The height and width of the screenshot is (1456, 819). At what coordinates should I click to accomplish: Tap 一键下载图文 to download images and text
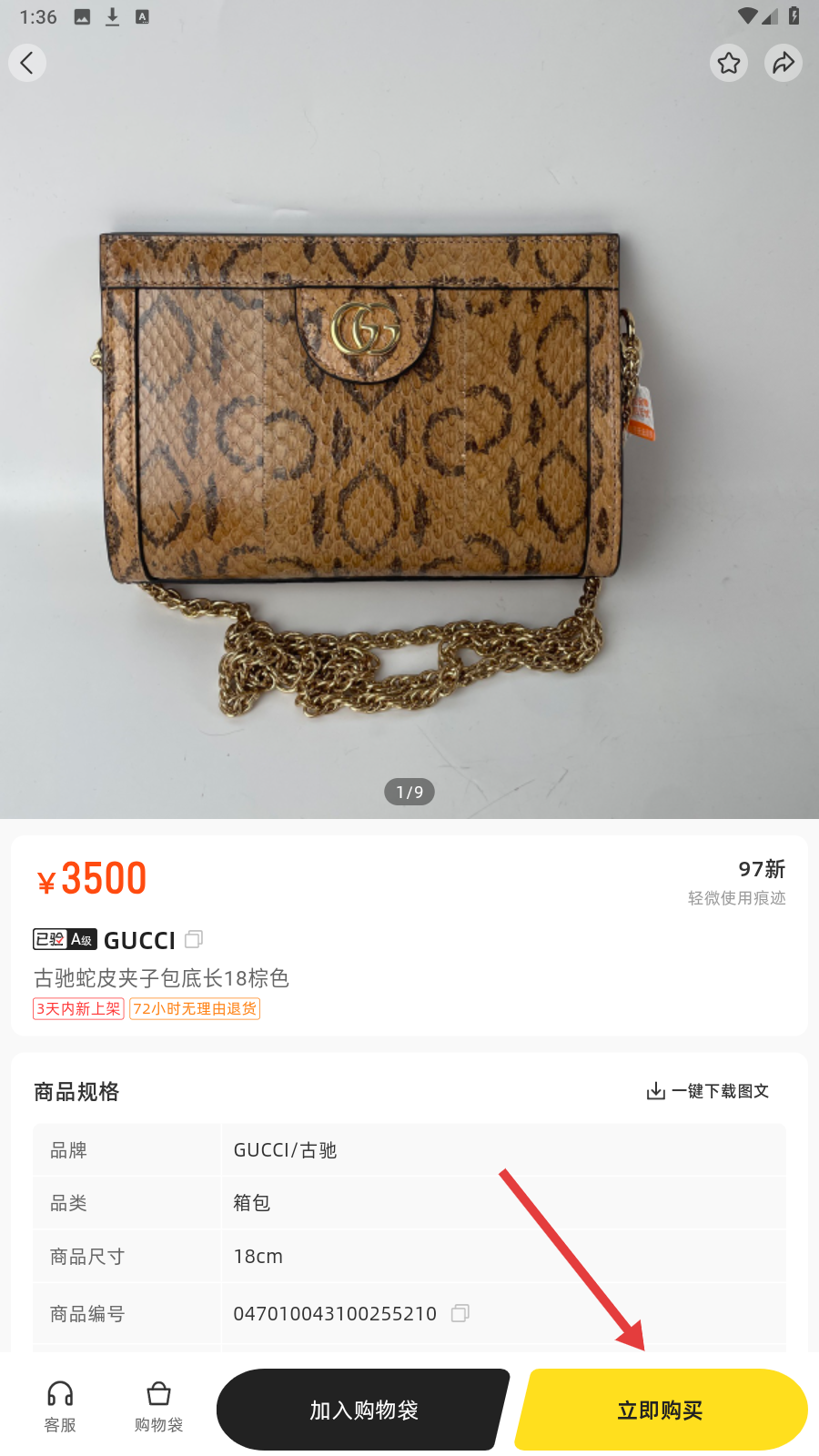708,1091
